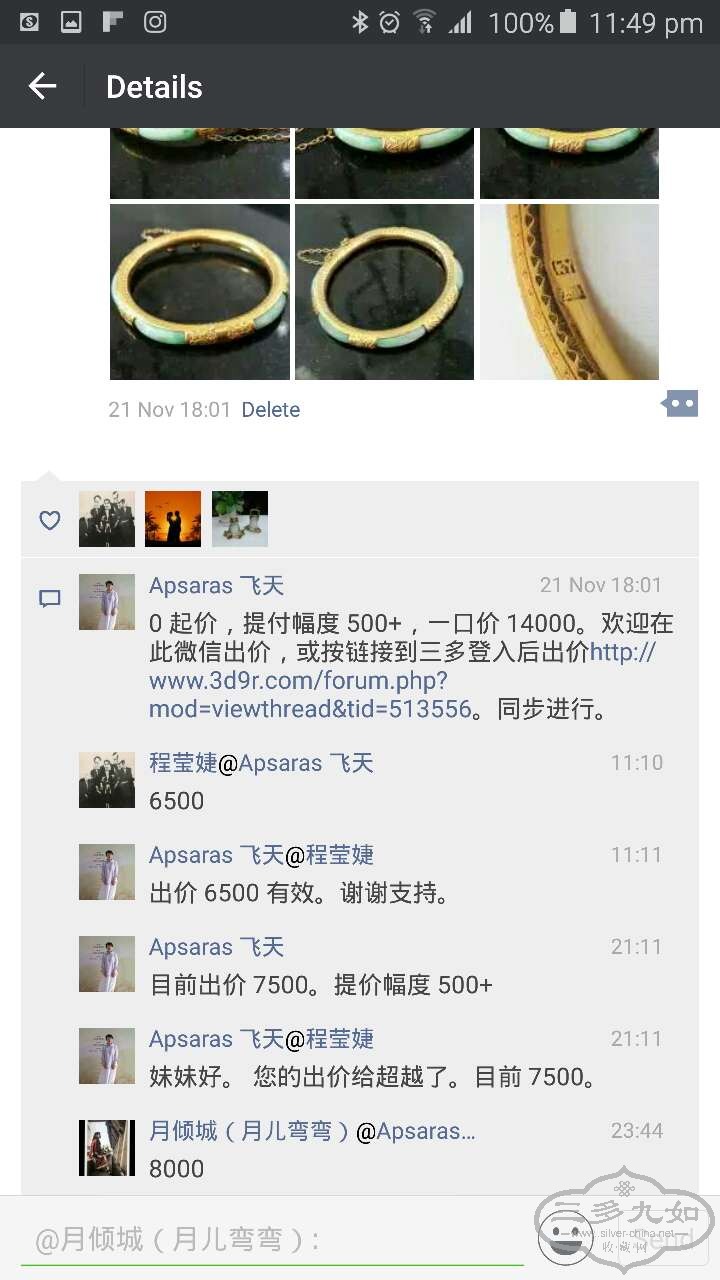View first bracelet photo in the middle row
Screen dimensions: 720x1280
pos(200,292)
